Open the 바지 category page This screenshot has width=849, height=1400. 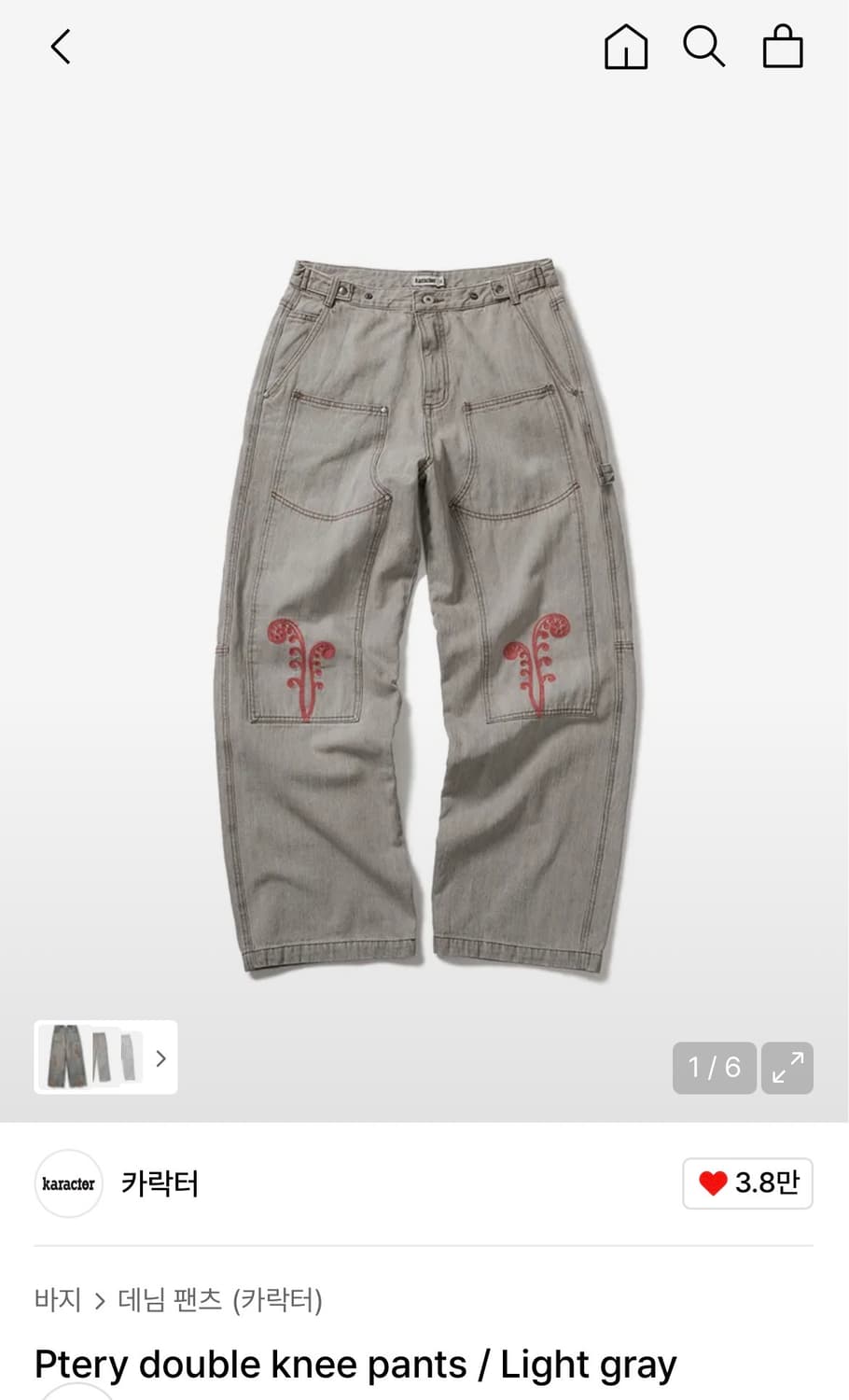[x=58, y=1299]
